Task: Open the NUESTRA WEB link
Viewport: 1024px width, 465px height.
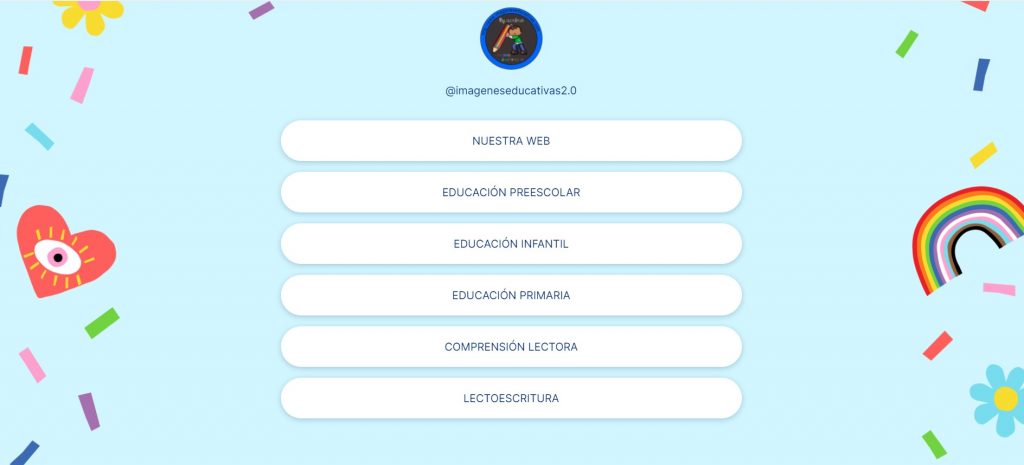Action: (x=511, y=141)
